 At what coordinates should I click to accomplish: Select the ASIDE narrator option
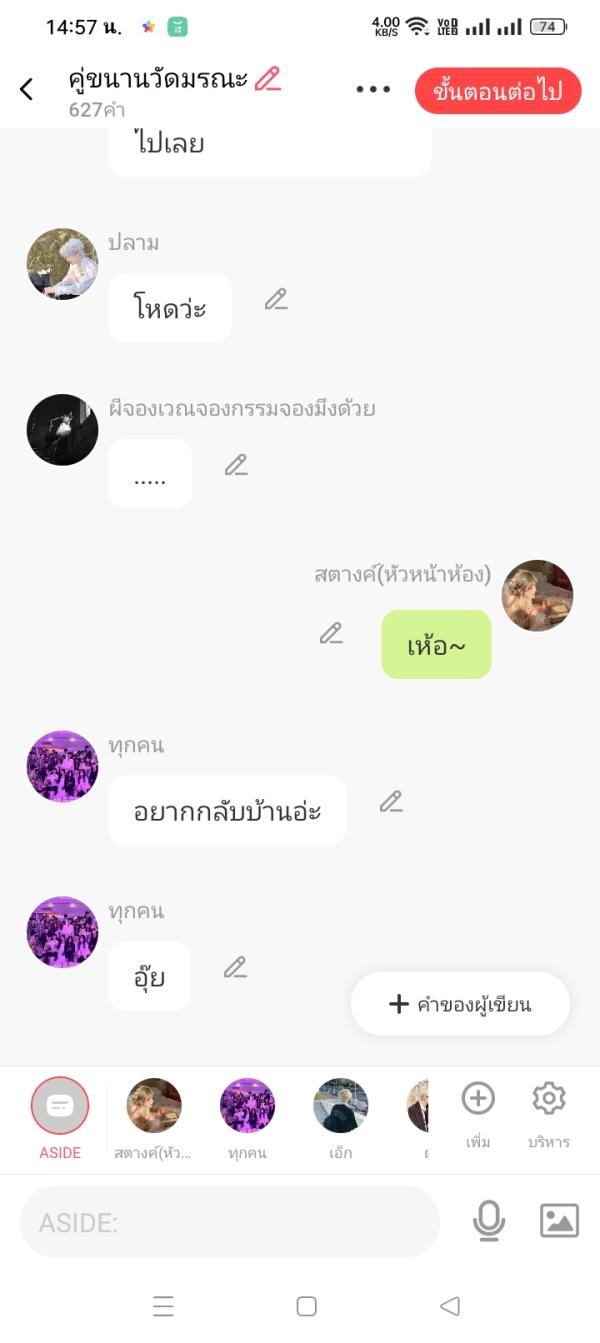(60, 1118)
